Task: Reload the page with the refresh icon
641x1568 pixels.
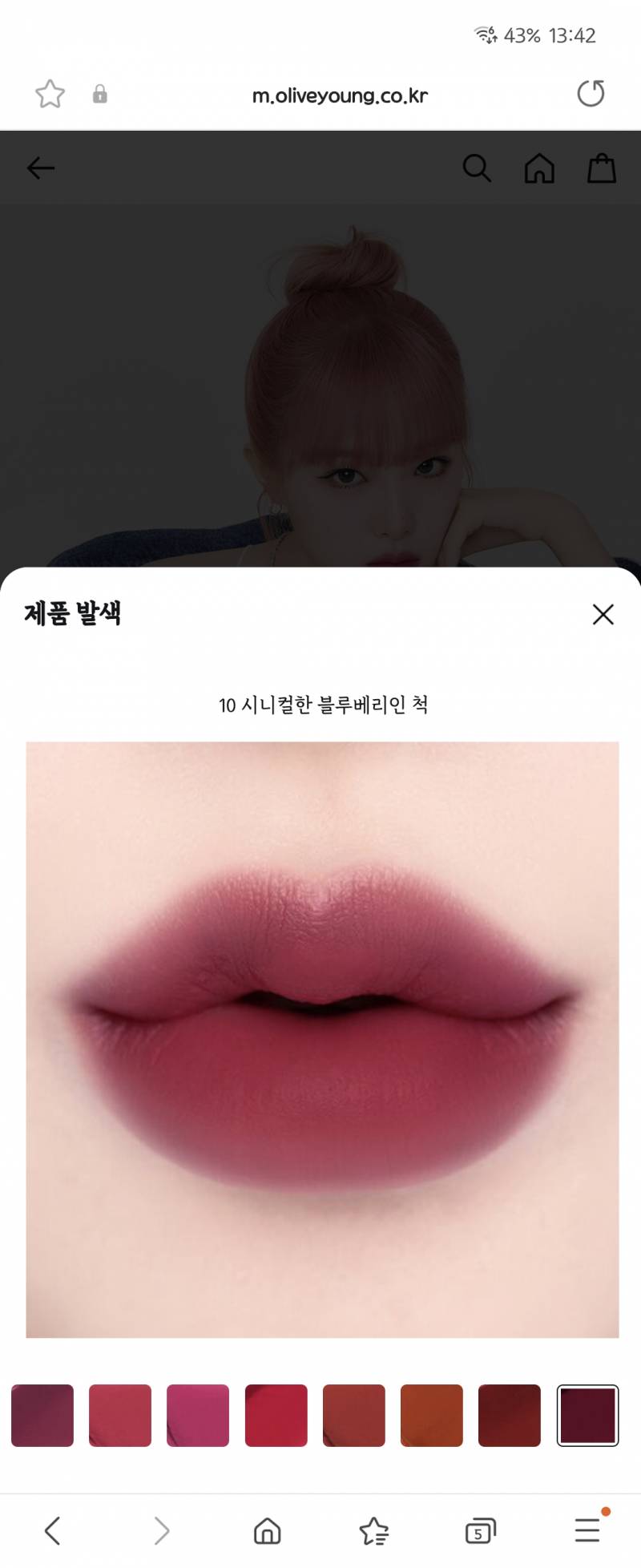Action: click(591, 93)
